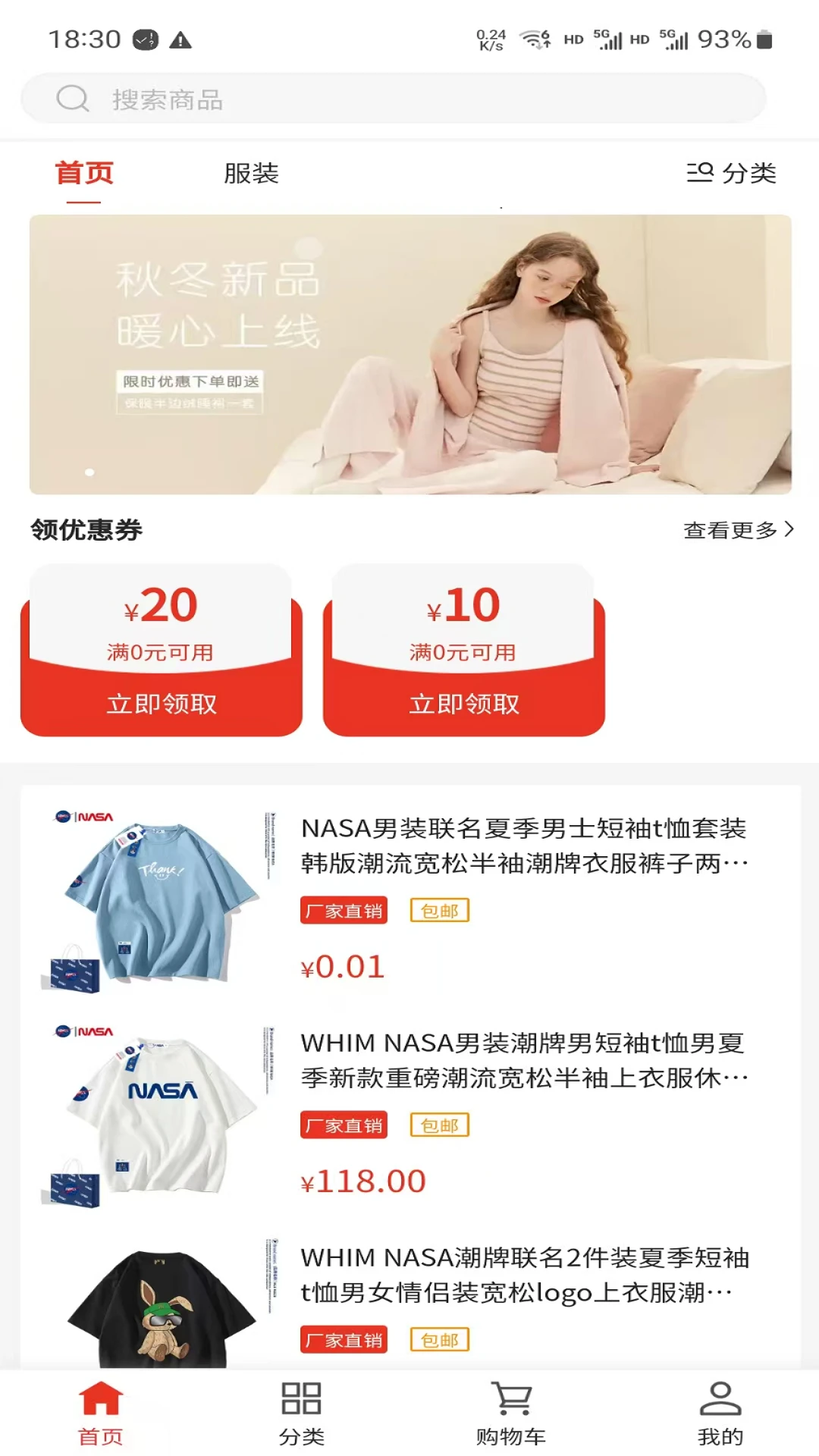This screenshot has height=1456, width=819.
Task: Open the 秋冬新品 promotional banner
Action: [409, 354]
